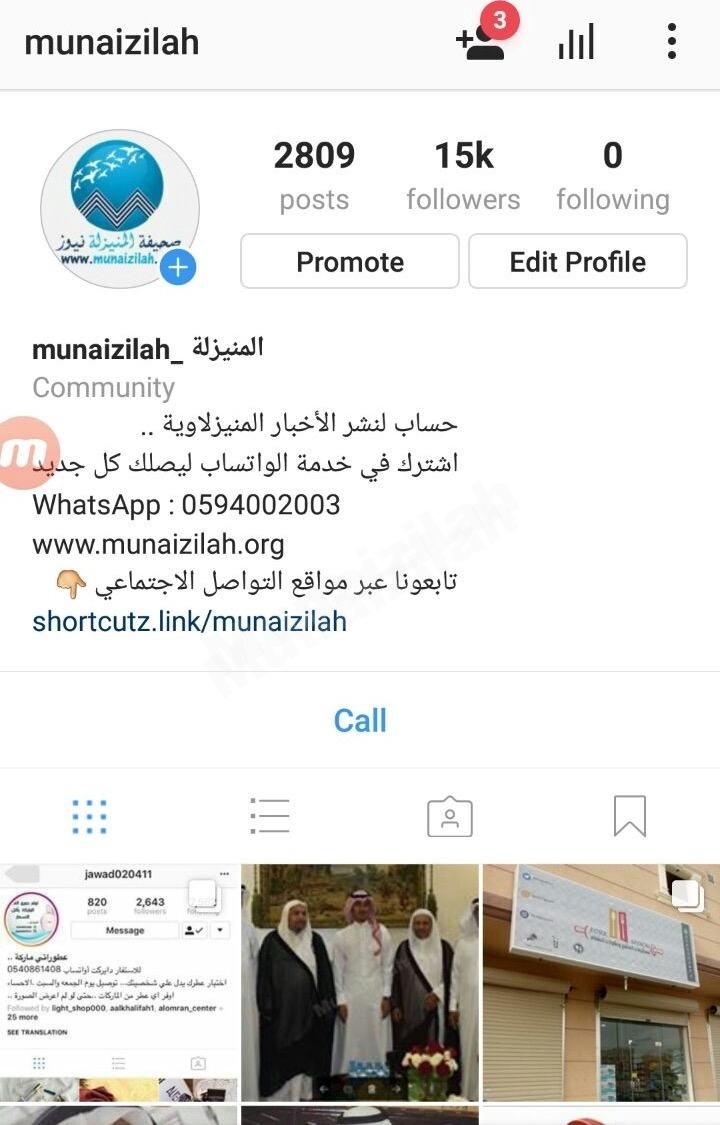
Task: Switch to list view tab
Action: 270,817
